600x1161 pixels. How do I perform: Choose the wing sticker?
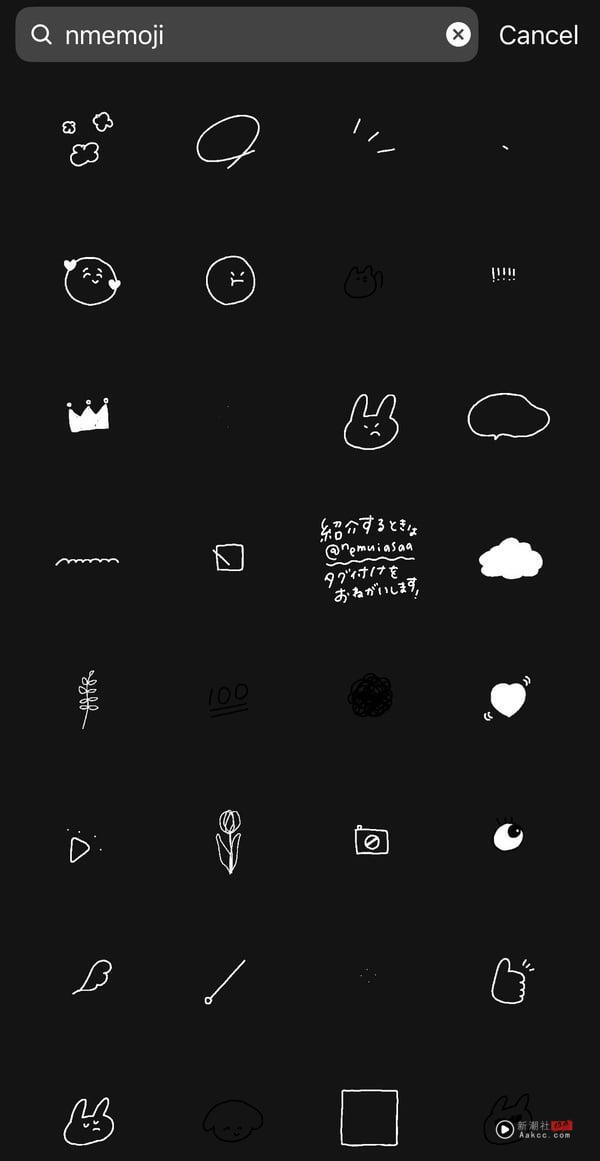[x=92, y=977]
